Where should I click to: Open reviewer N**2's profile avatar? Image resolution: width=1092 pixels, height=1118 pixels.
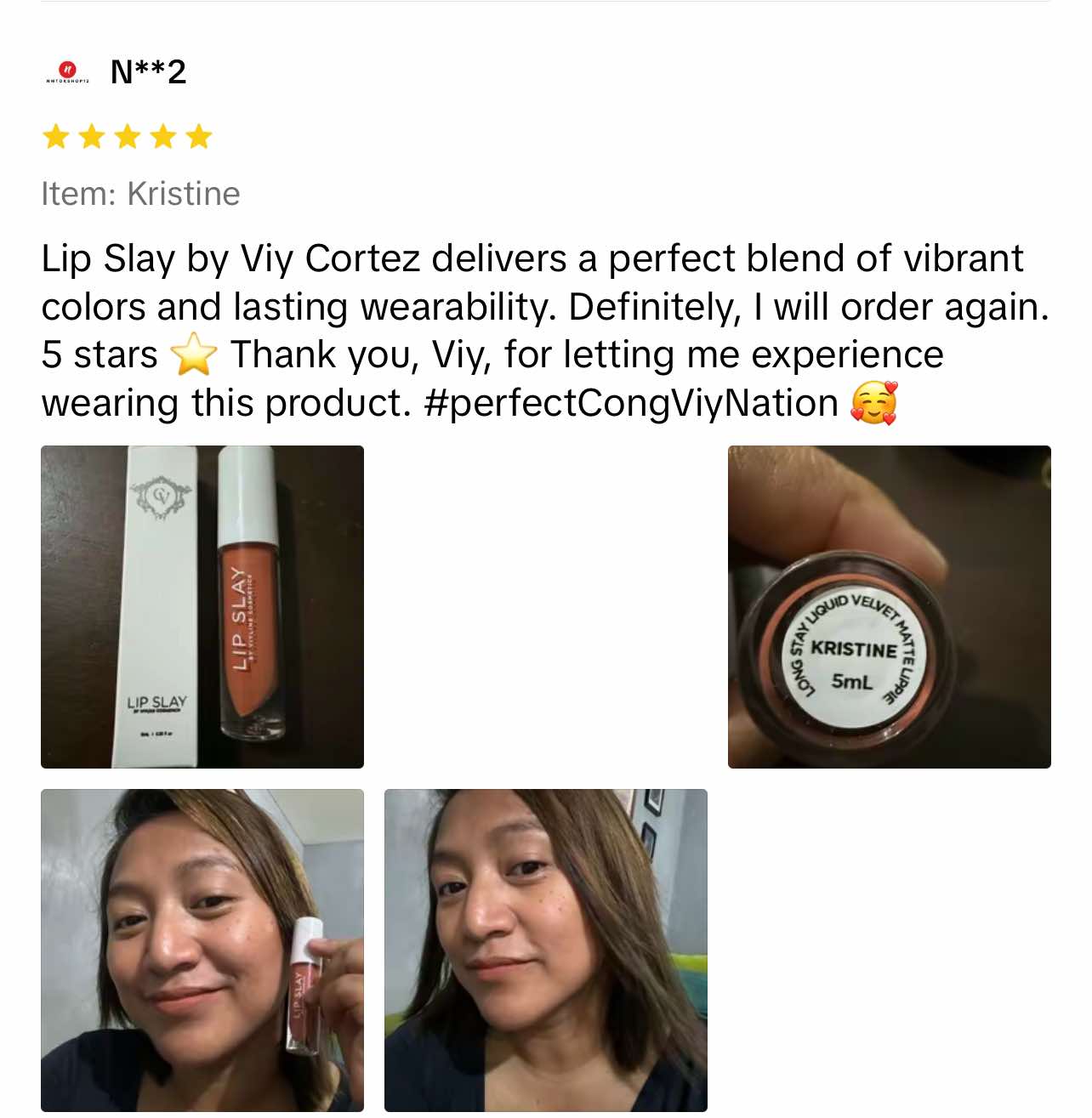(x=67, y=71)
